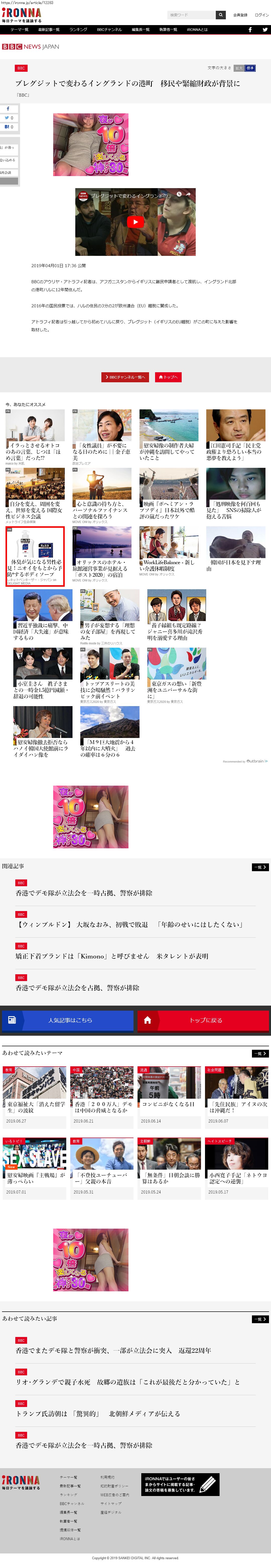Play the Brexit BBC News video
Image resolution: width=271 pixels, height=1568 pixels.
coord(135,222)
